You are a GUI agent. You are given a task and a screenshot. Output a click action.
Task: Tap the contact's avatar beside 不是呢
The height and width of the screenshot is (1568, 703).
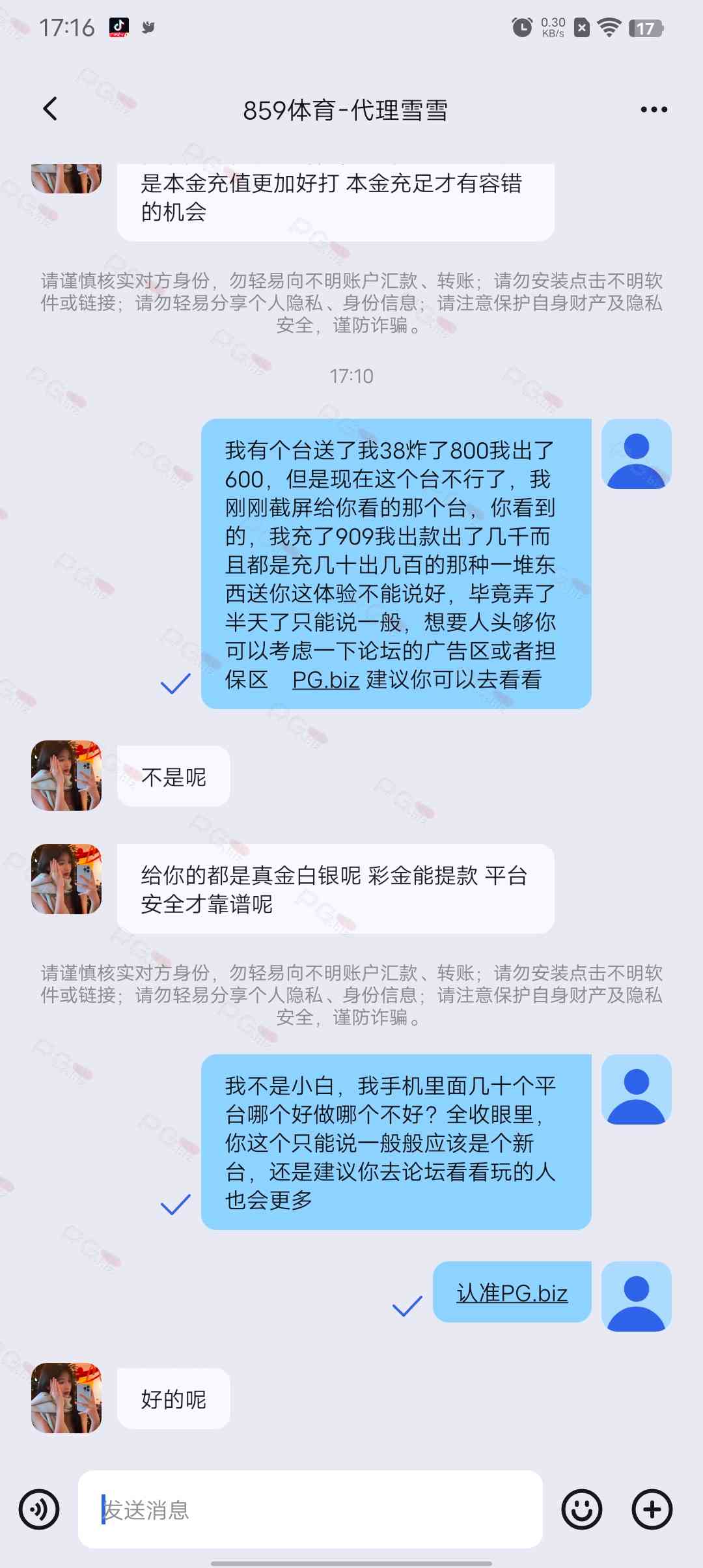[66, 776]
